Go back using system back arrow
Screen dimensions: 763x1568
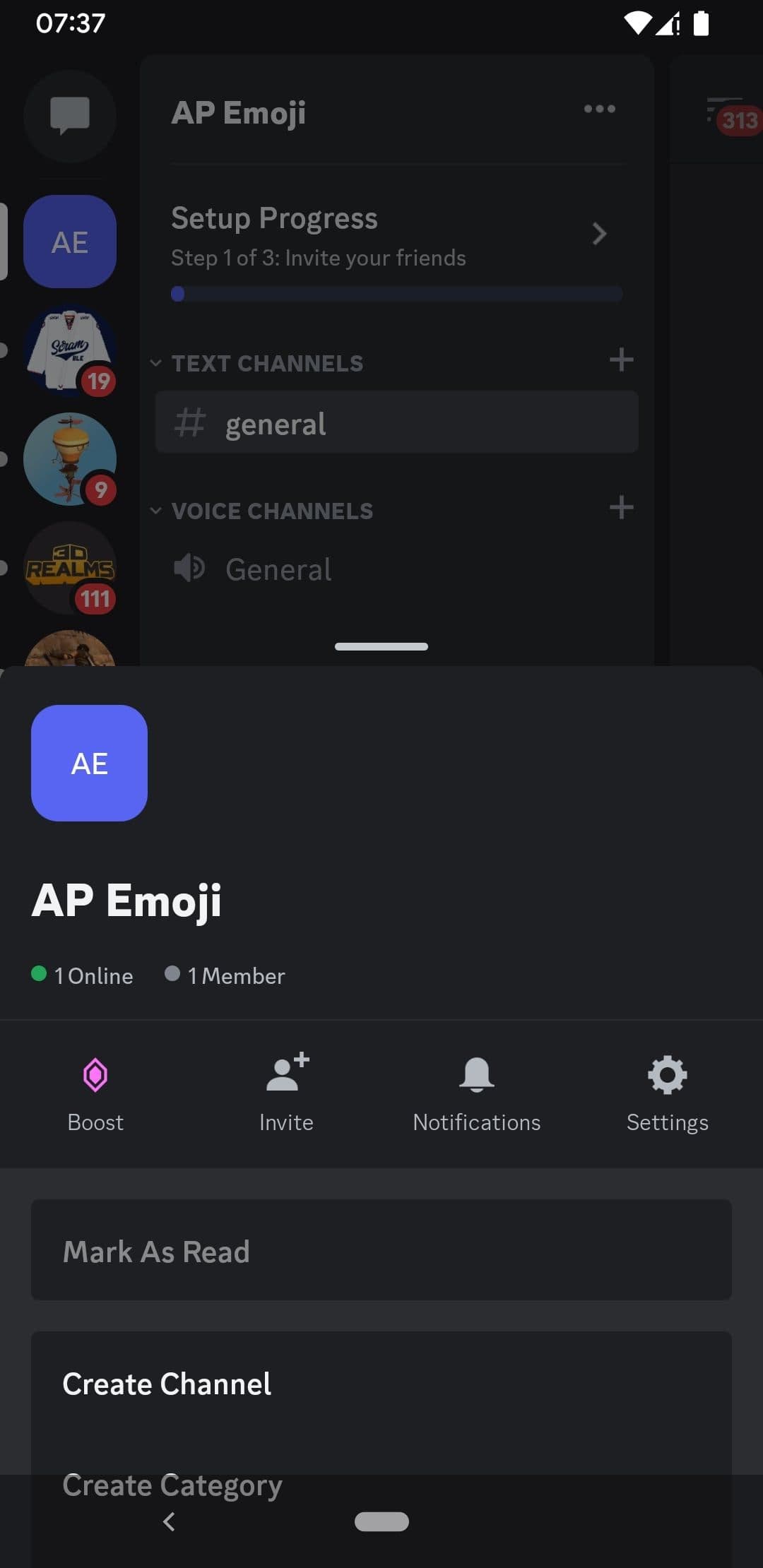click(x=169, y=1521)
